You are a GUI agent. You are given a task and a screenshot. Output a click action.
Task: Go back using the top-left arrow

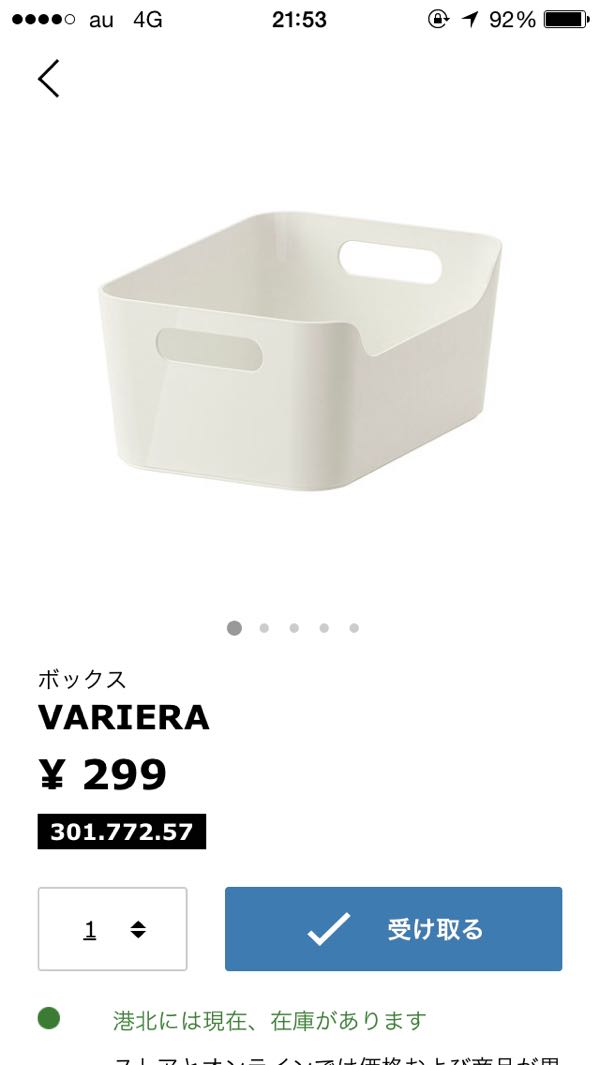tap(48, 78)
